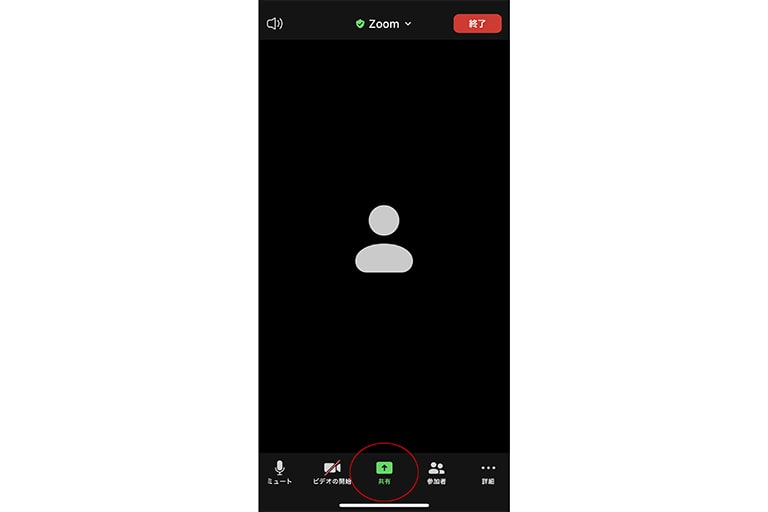Open the participants list (参加者)
The image size is (768, 512).
[436, 472]
